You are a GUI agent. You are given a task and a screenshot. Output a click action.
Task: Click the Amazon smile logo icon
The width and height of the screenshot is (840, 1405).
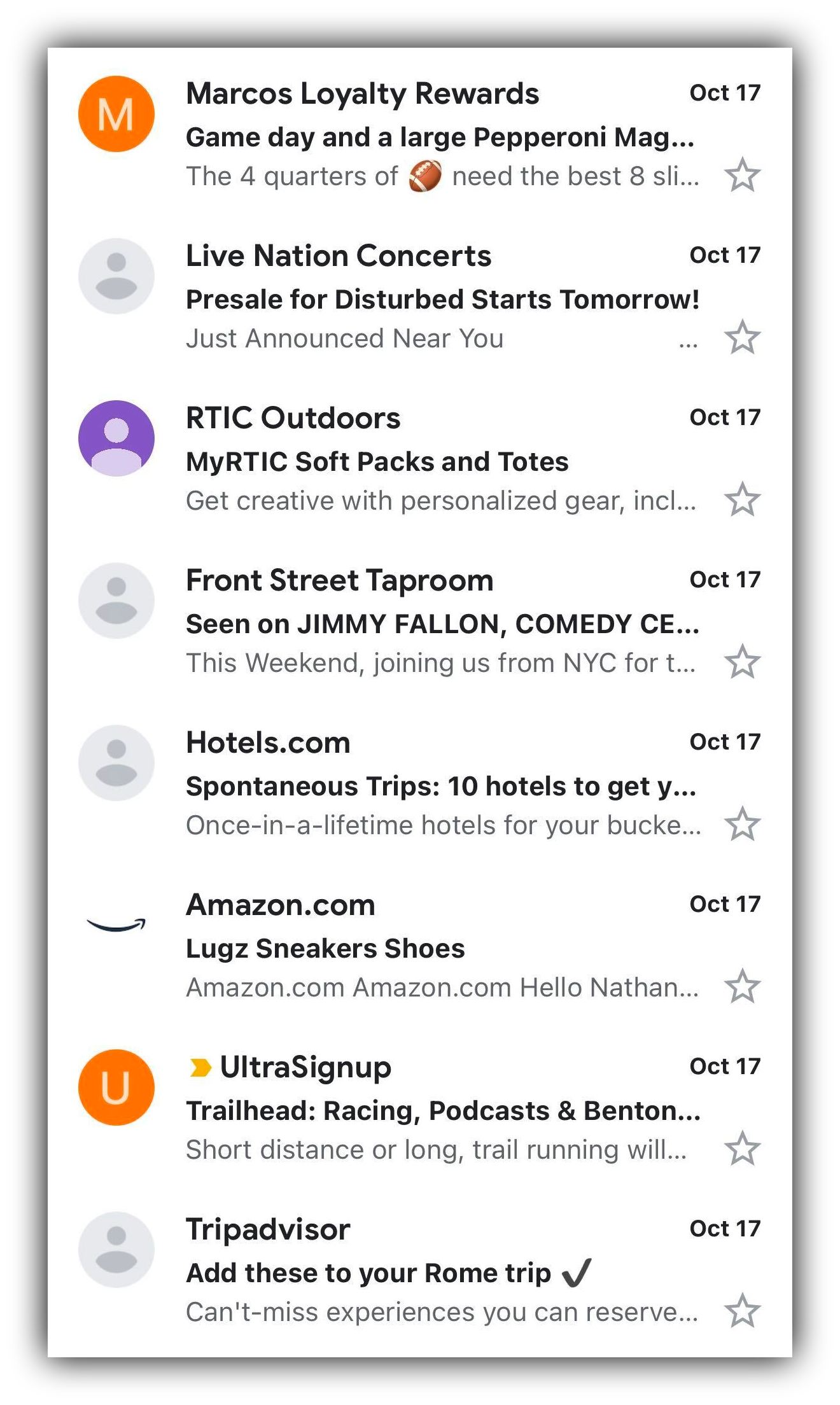(116, 924)
